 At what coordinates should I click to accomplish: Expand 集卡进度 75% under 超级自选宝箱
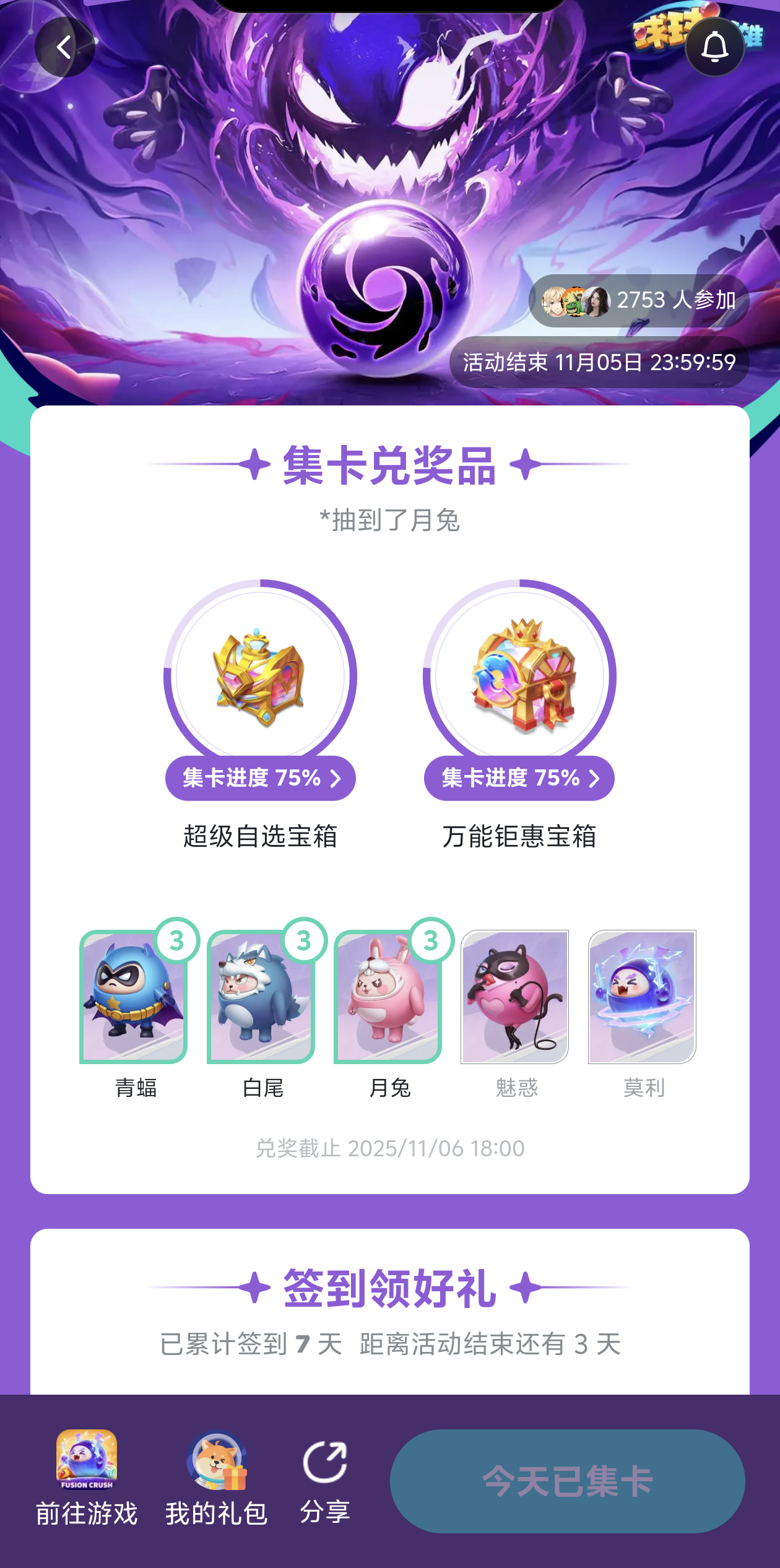(260, 779)
